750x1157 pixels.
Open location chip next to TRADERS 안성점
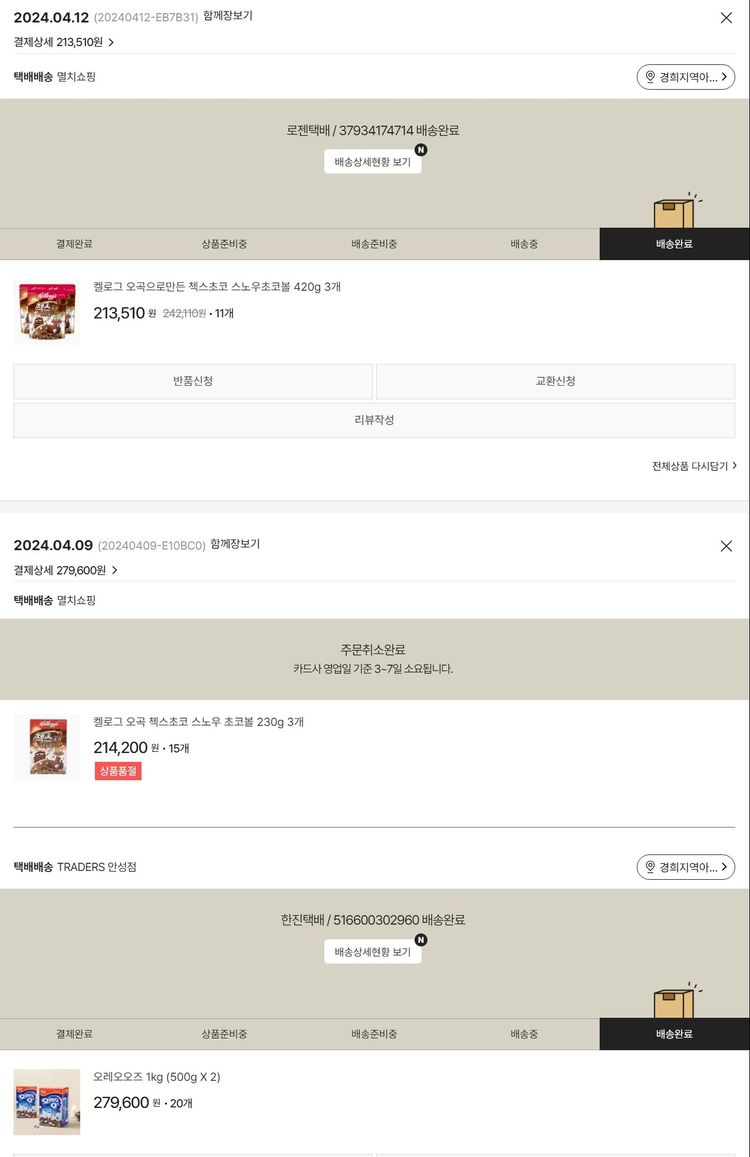685,867
